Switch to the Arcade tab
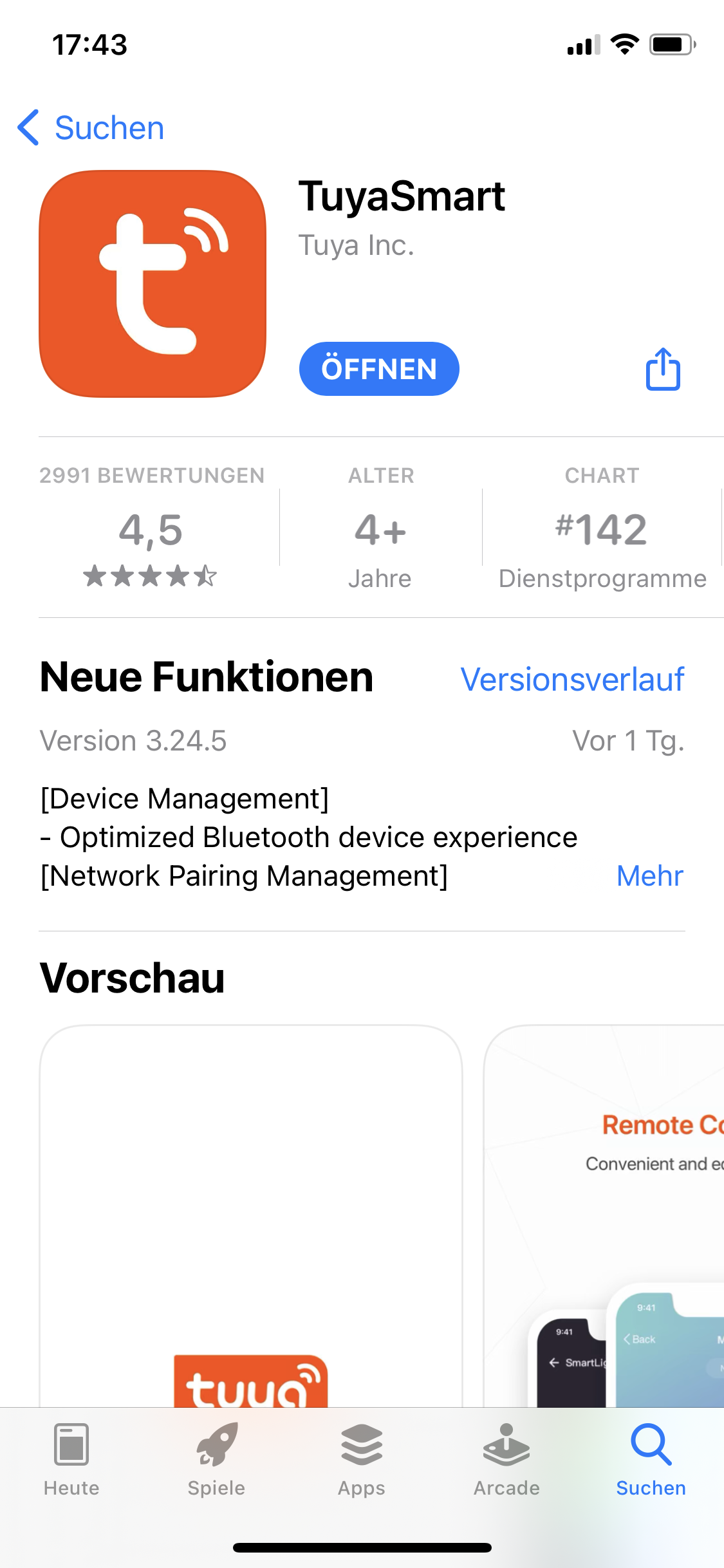Image resolution: width=724 pixels, height=1568 pixels. tap(506, 1460)
